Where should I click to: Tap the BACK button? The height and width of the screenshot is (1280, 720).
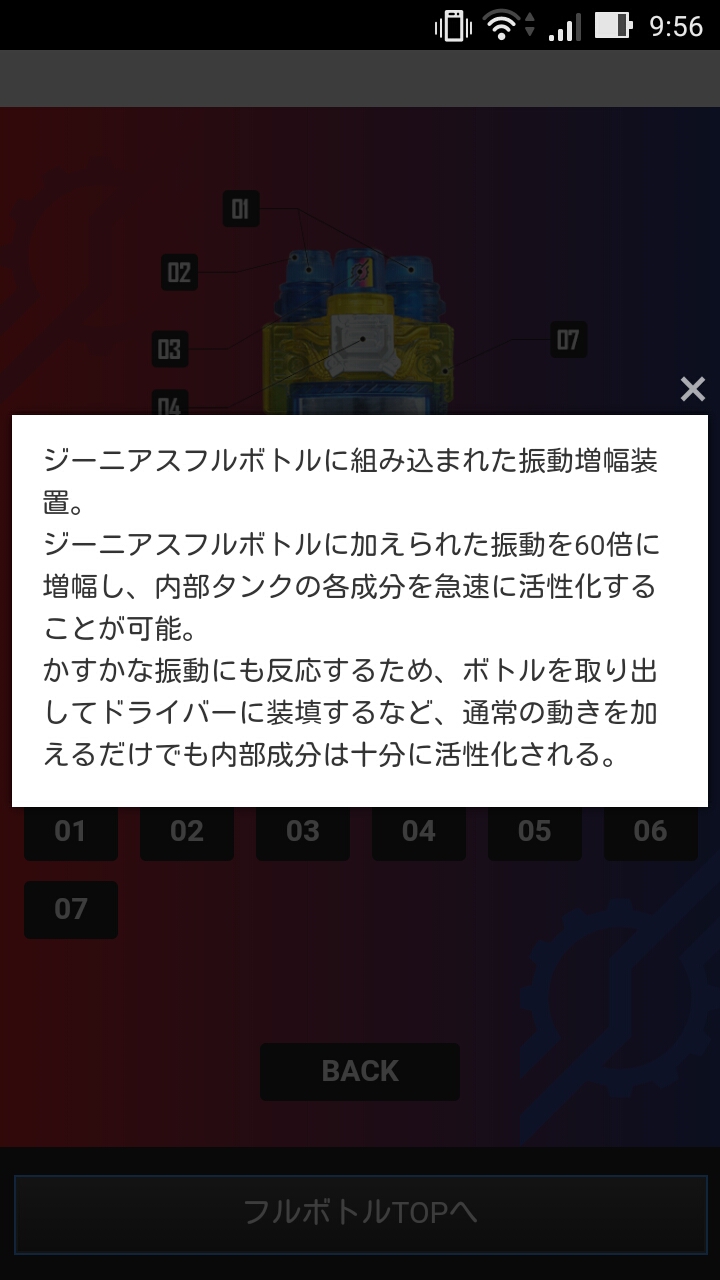tap(360, 1071)
